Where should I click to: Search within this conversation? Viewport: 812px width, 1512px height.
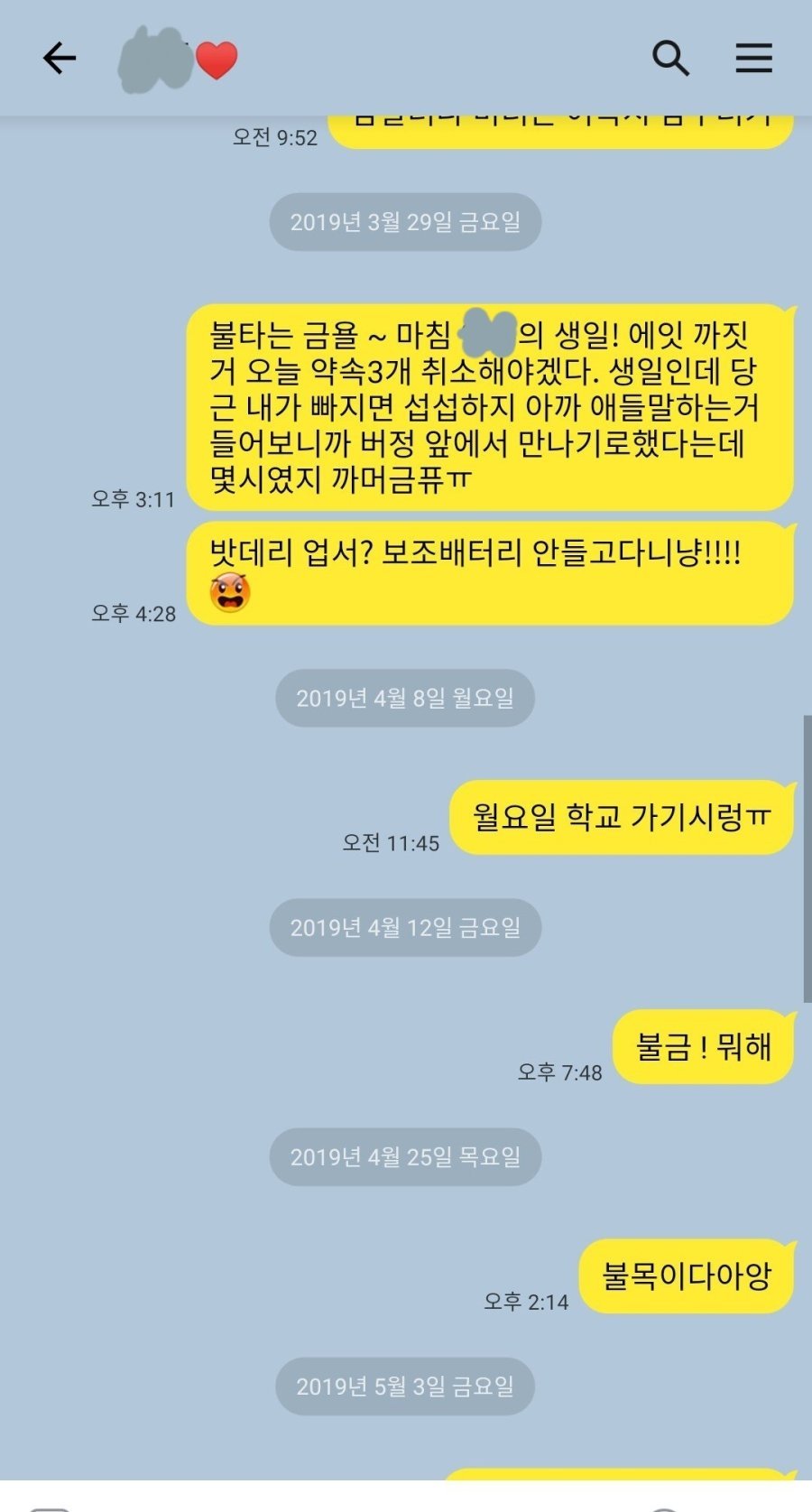coord(670,59)
